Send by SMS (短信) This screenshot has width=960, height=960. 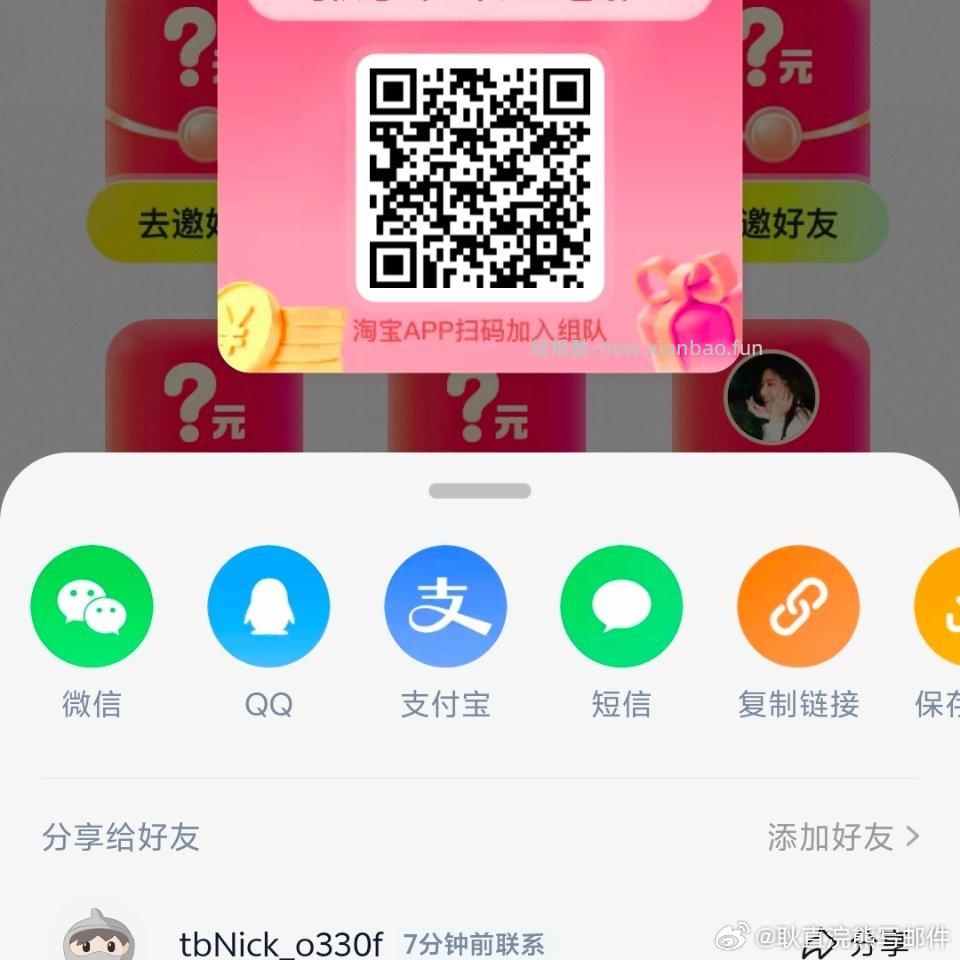[621, 606]
